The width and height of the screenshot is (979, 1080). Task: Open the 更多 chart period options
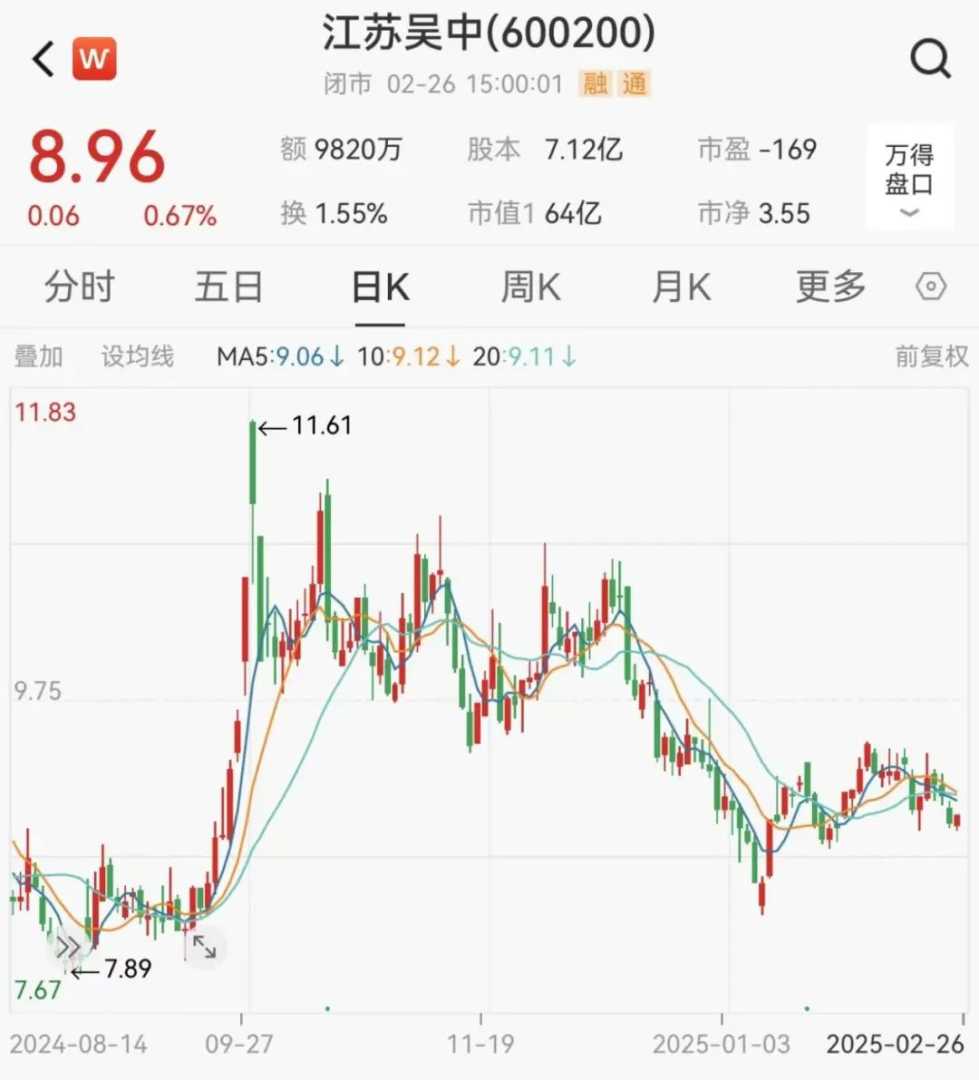[831, 288]
